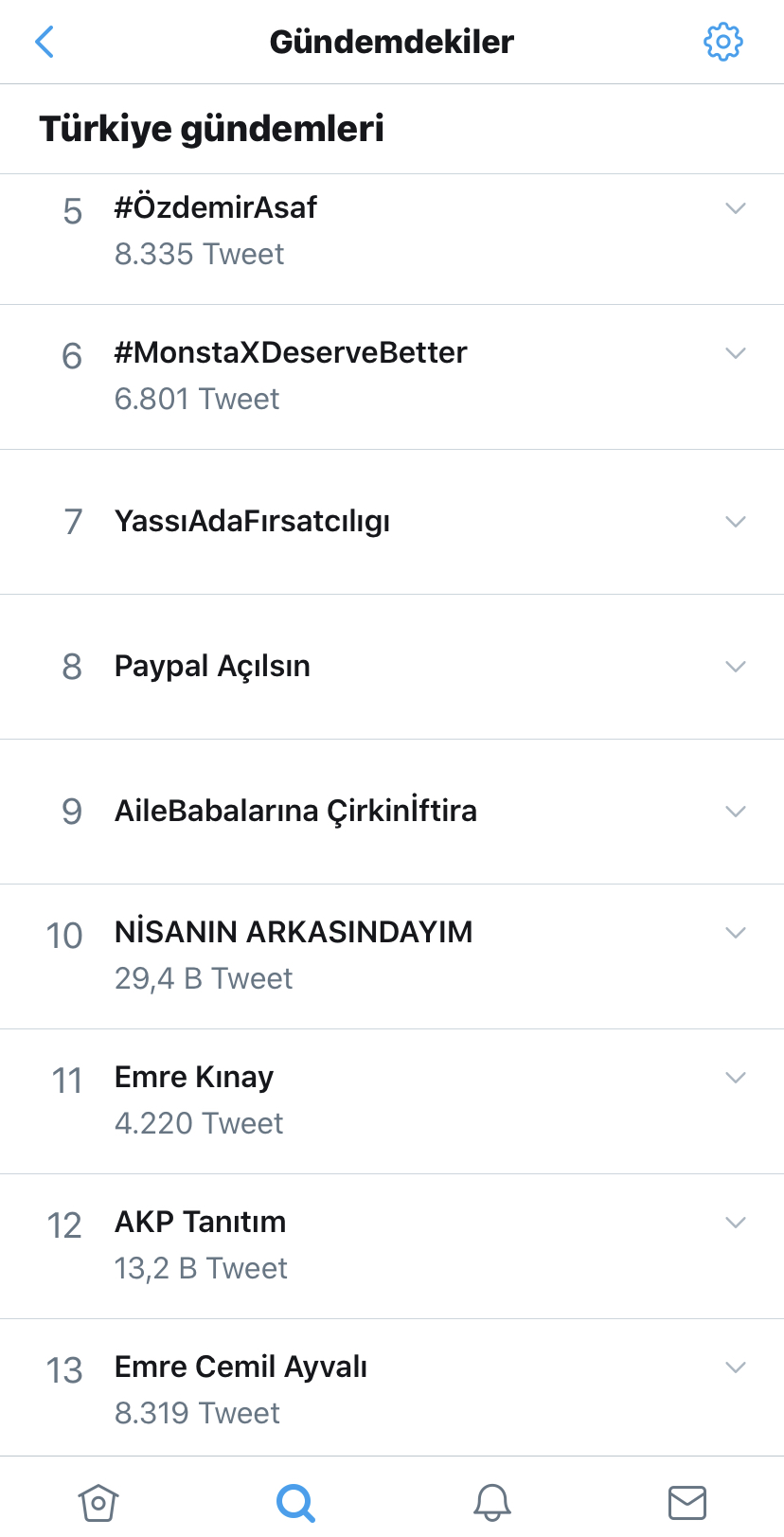Open the Emre Kınay trend
This screenshot has width=784, height=1537.
point(392,1101)
